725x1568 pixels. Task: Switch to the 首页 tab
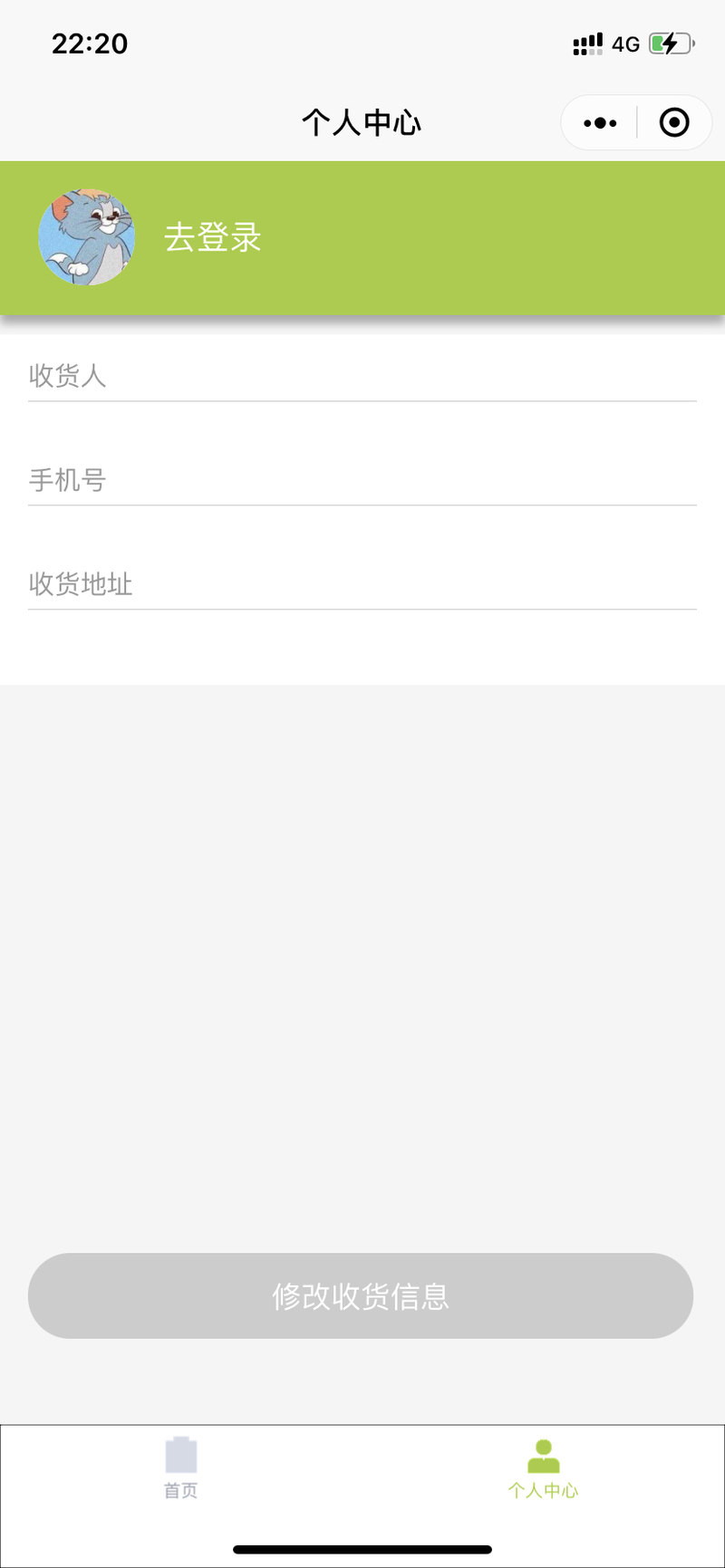181,1467
